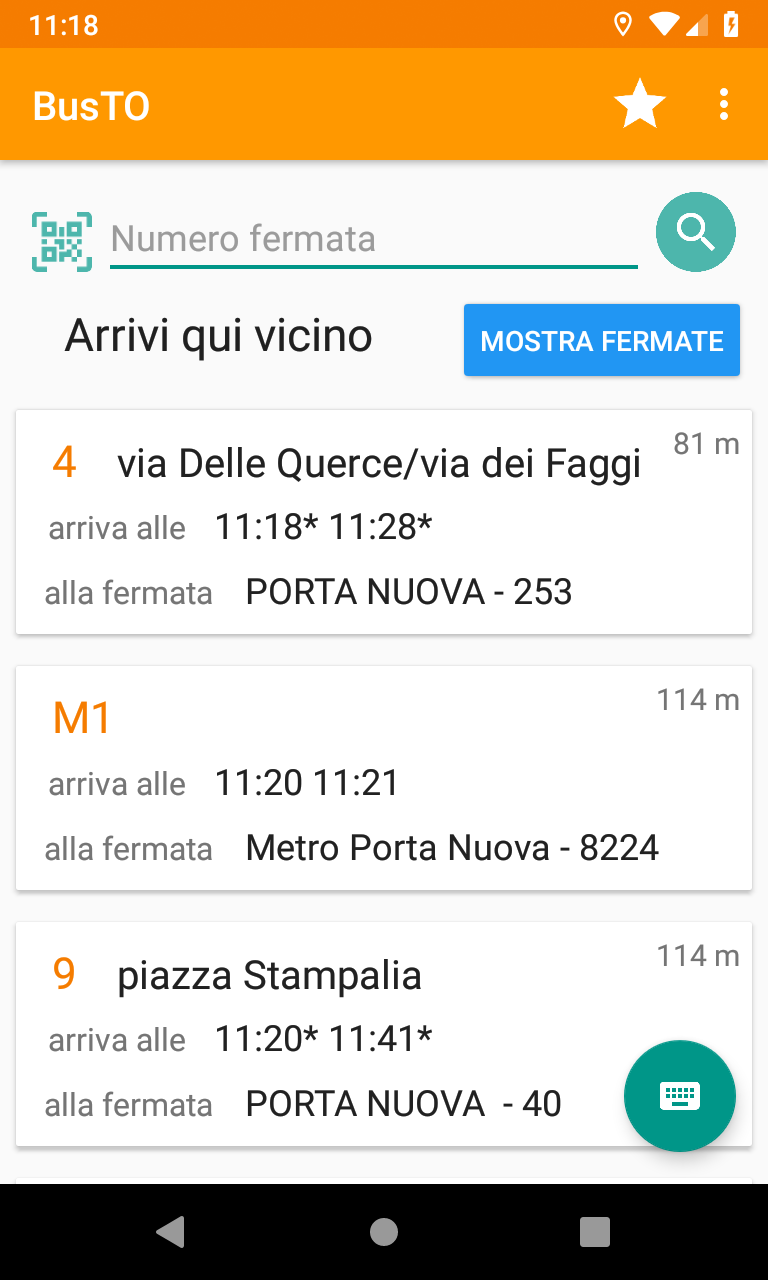The image size is (768, 1280).
Task: Tap the floating keyboard button
Action: click(680, 1096)
